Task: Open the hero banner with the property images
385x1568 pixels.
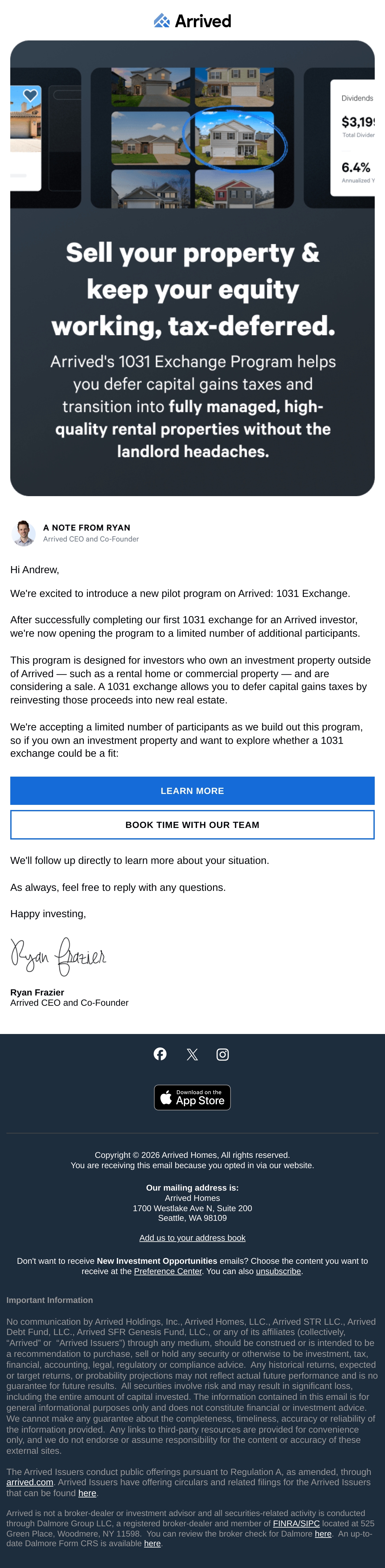Action: coord(192,268)
